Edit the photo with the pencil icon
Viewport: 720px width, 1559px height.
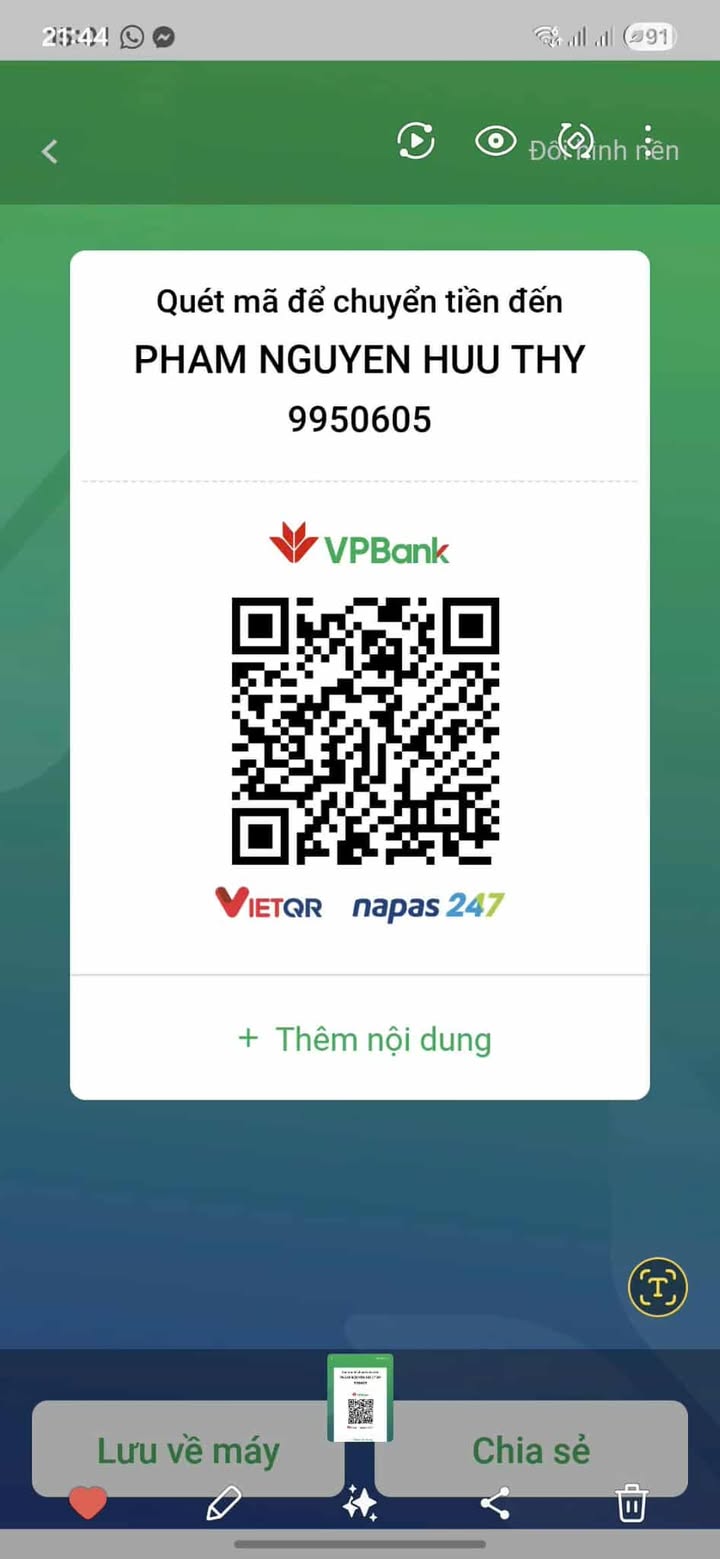223,1502
